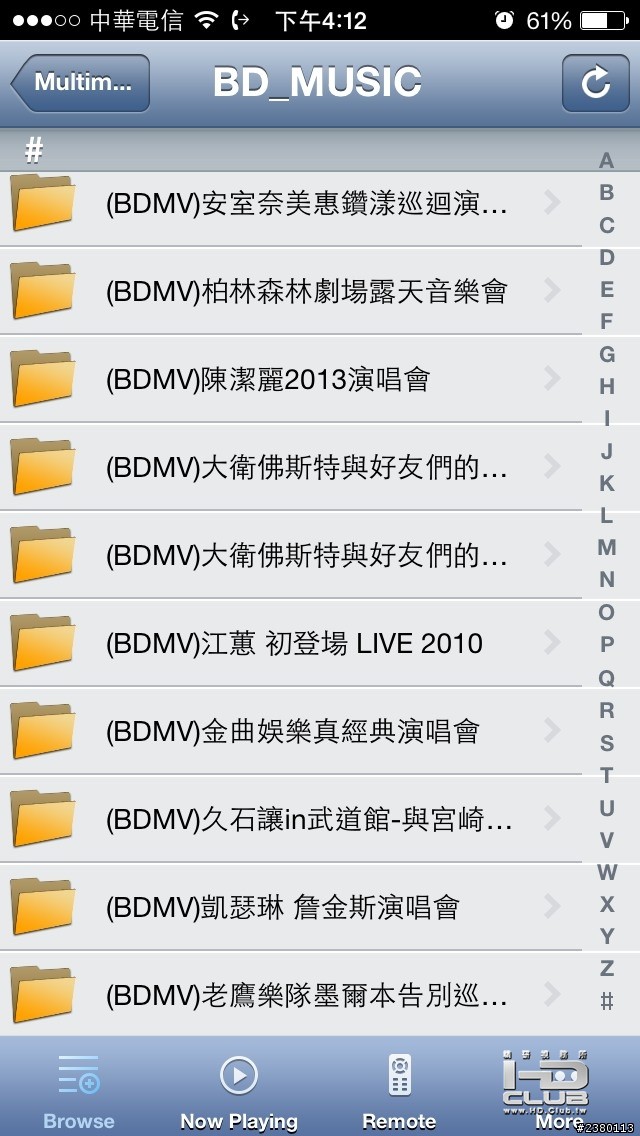Screen dimensions: 640x1136
Task: Refresh the BD_MUSIC folder list
Action: 595,82
